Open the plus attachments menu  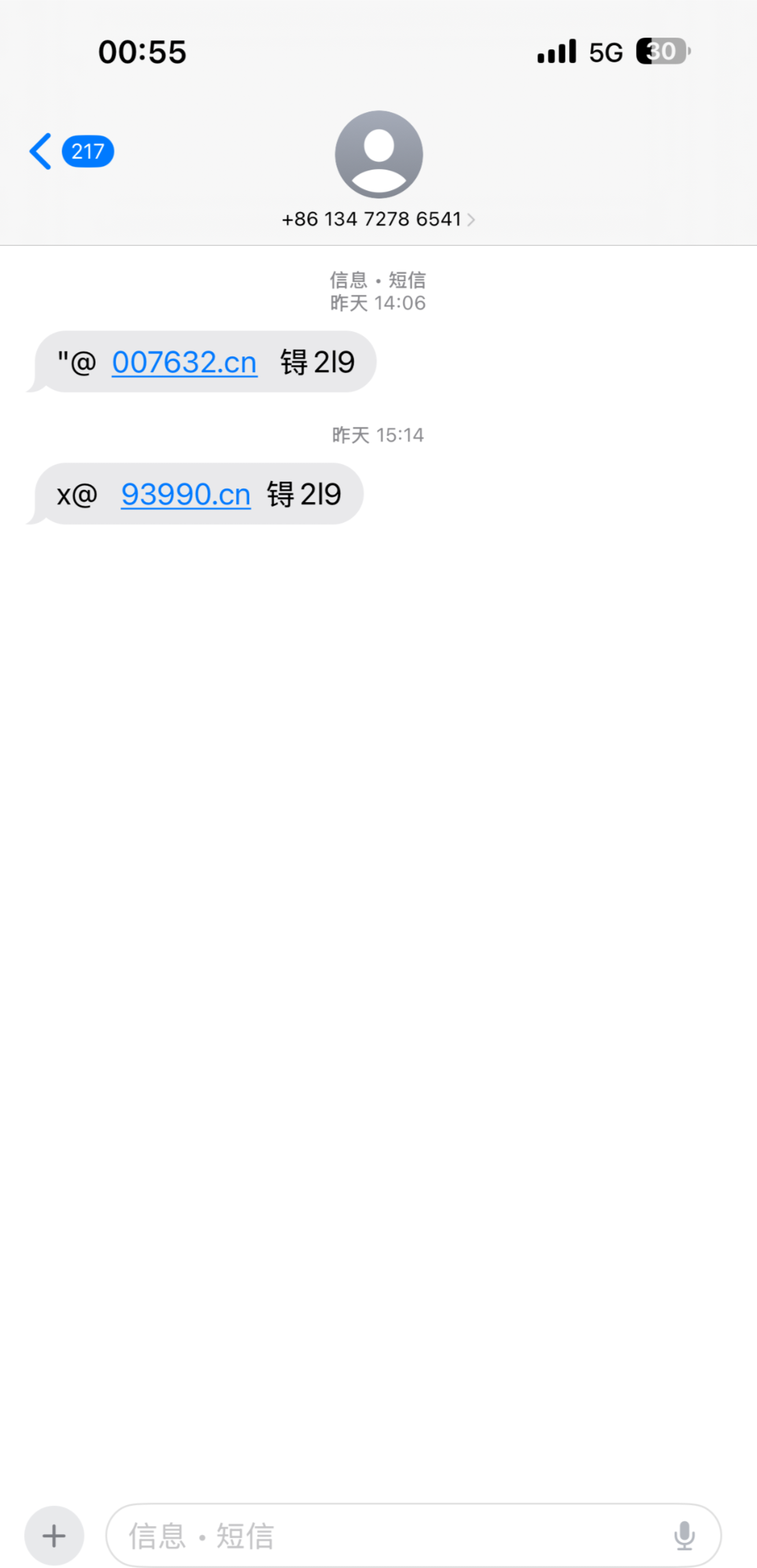54,1536
